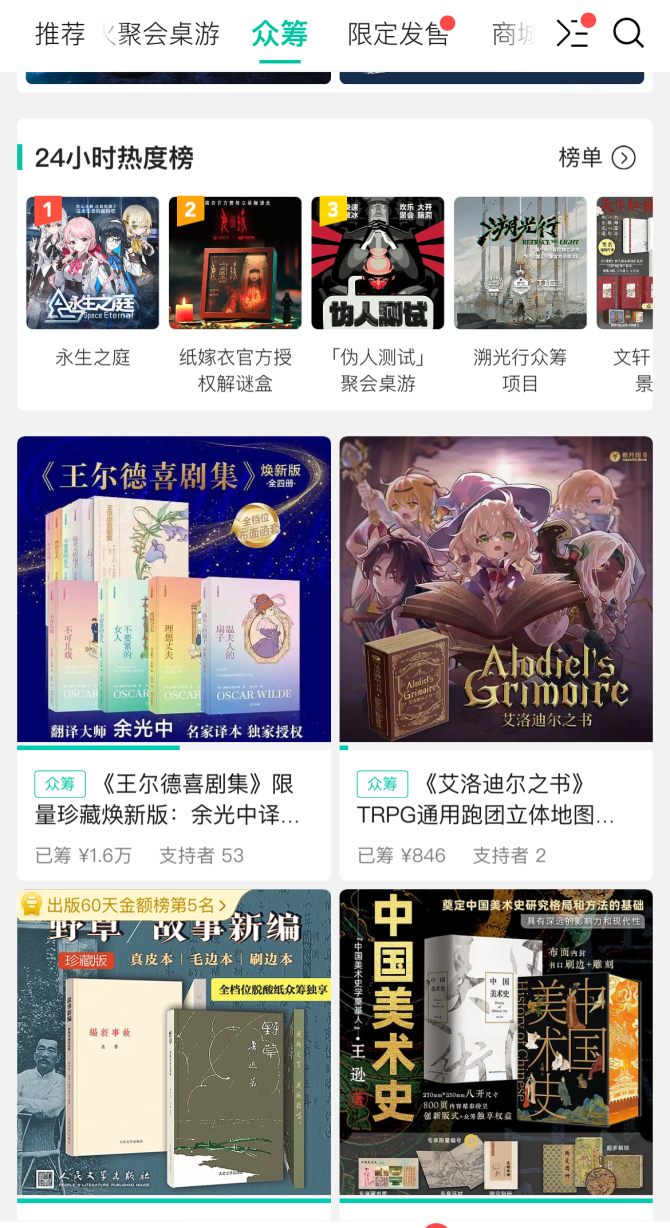The height and width of the screenshot is (1228, 670).
Task: Open the 榜单 ranking list
Action: click(x=596, y=157)
